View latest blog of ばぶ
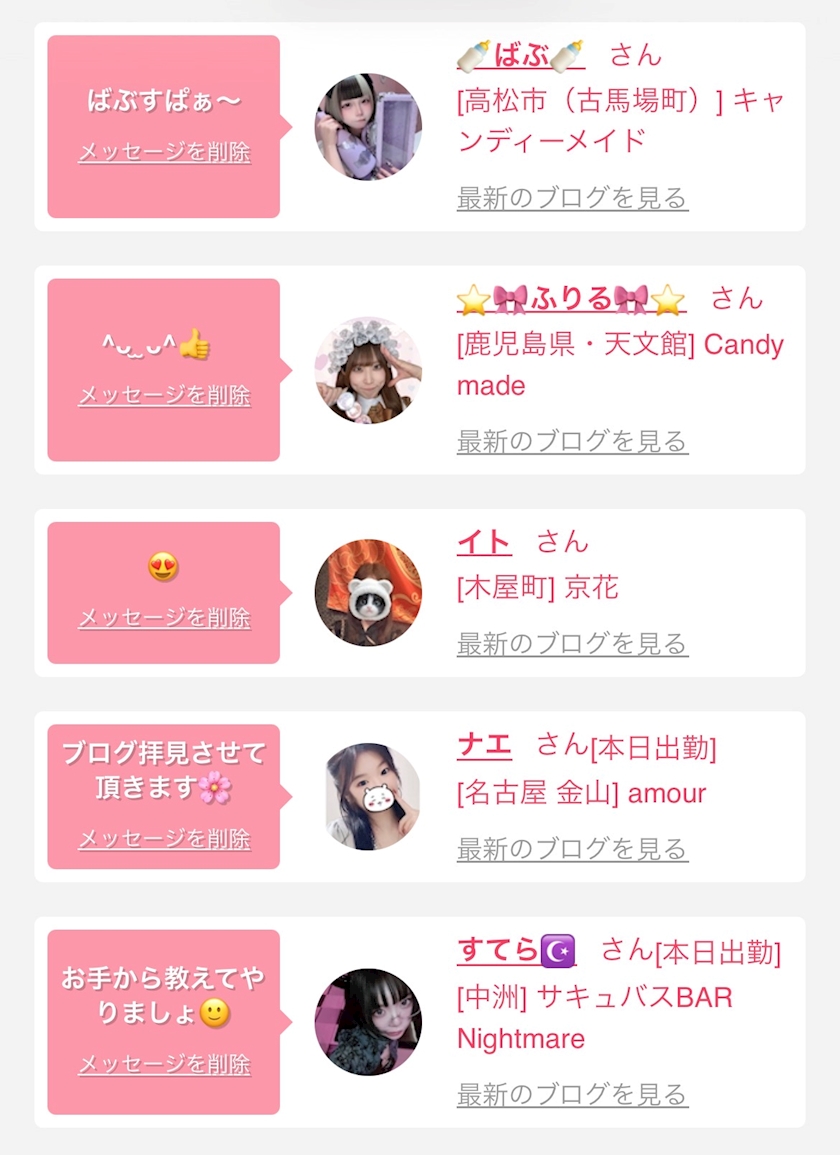This screenshot has width=840, height=1155. (572, 198)
